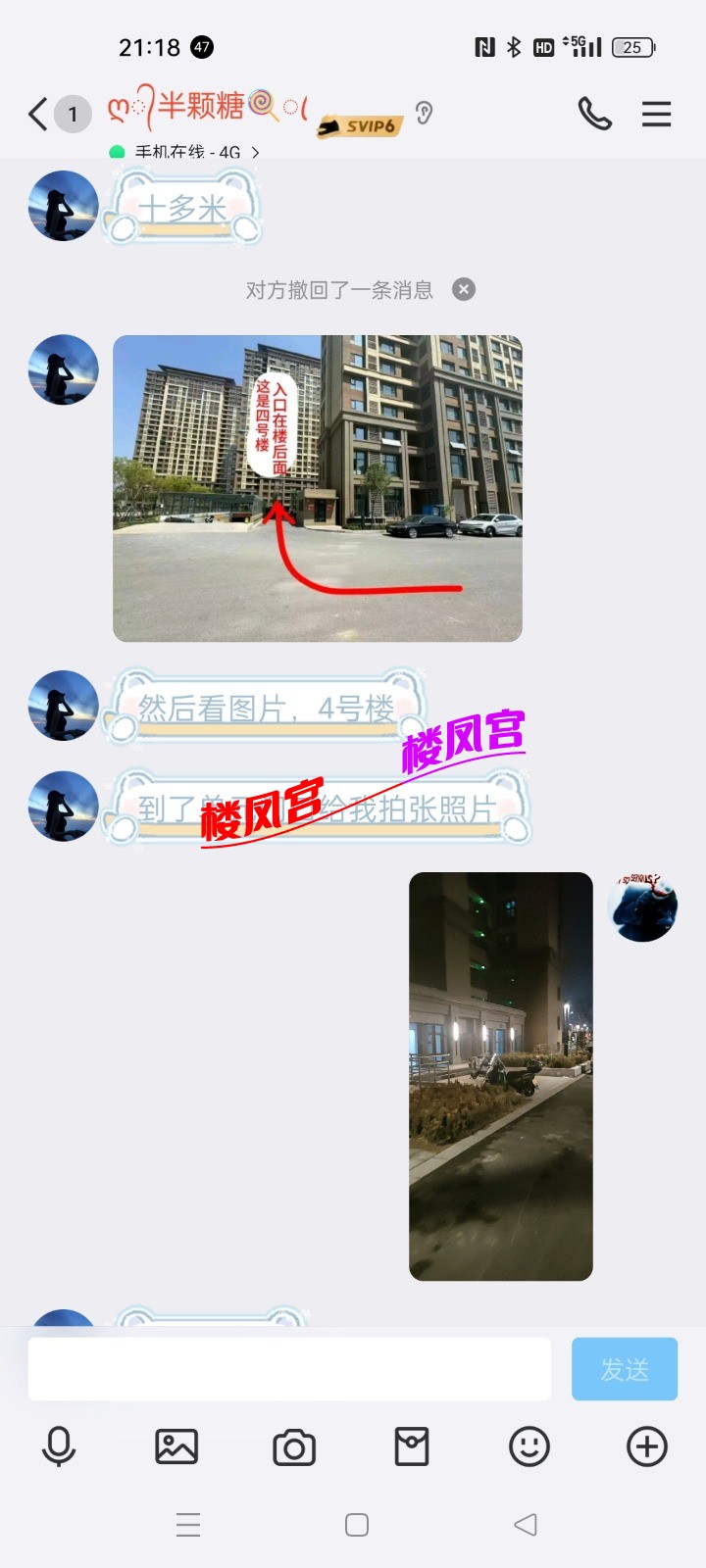Tap the message text input field

[289, 1368]
